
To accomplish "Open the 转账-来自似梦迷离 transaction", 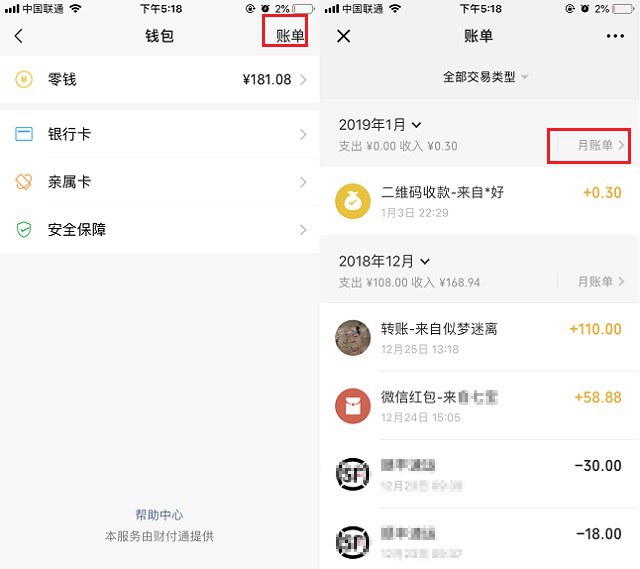I will 480,337.
